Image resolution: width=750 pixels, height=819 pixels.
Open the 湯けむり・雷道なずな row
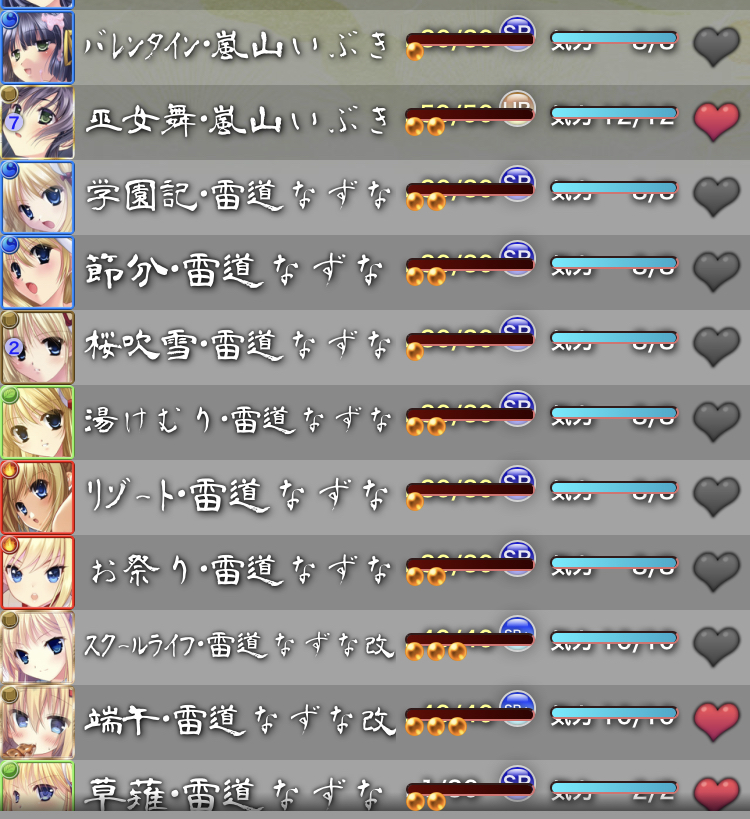pyautogui.click(x=238, y=422)
